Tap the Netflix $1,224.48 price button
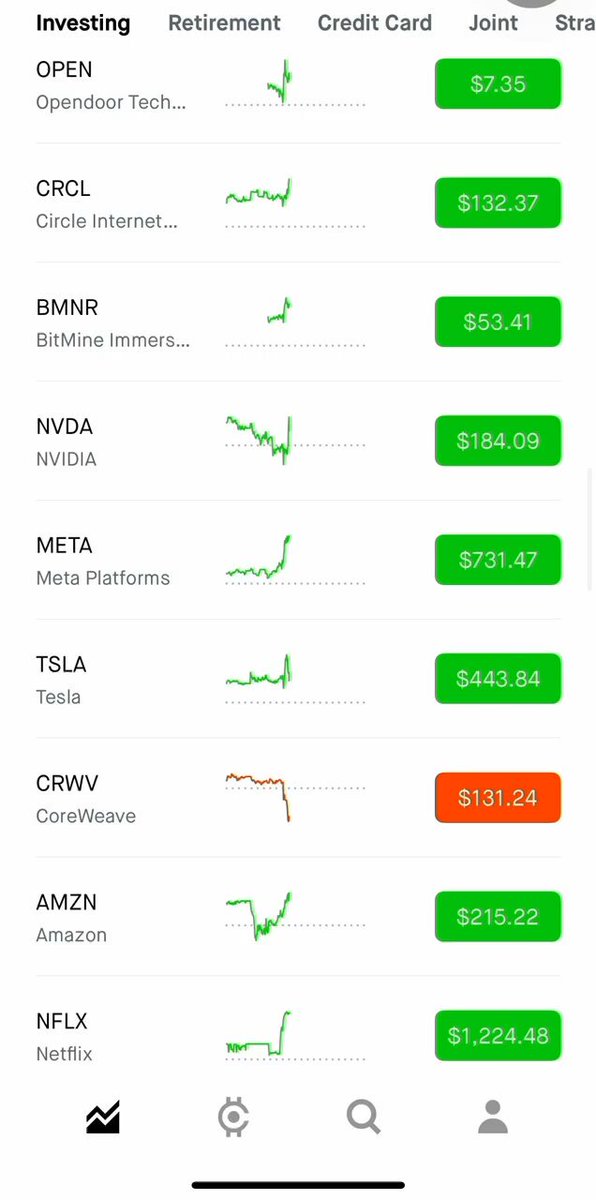 click(498, 1036)
